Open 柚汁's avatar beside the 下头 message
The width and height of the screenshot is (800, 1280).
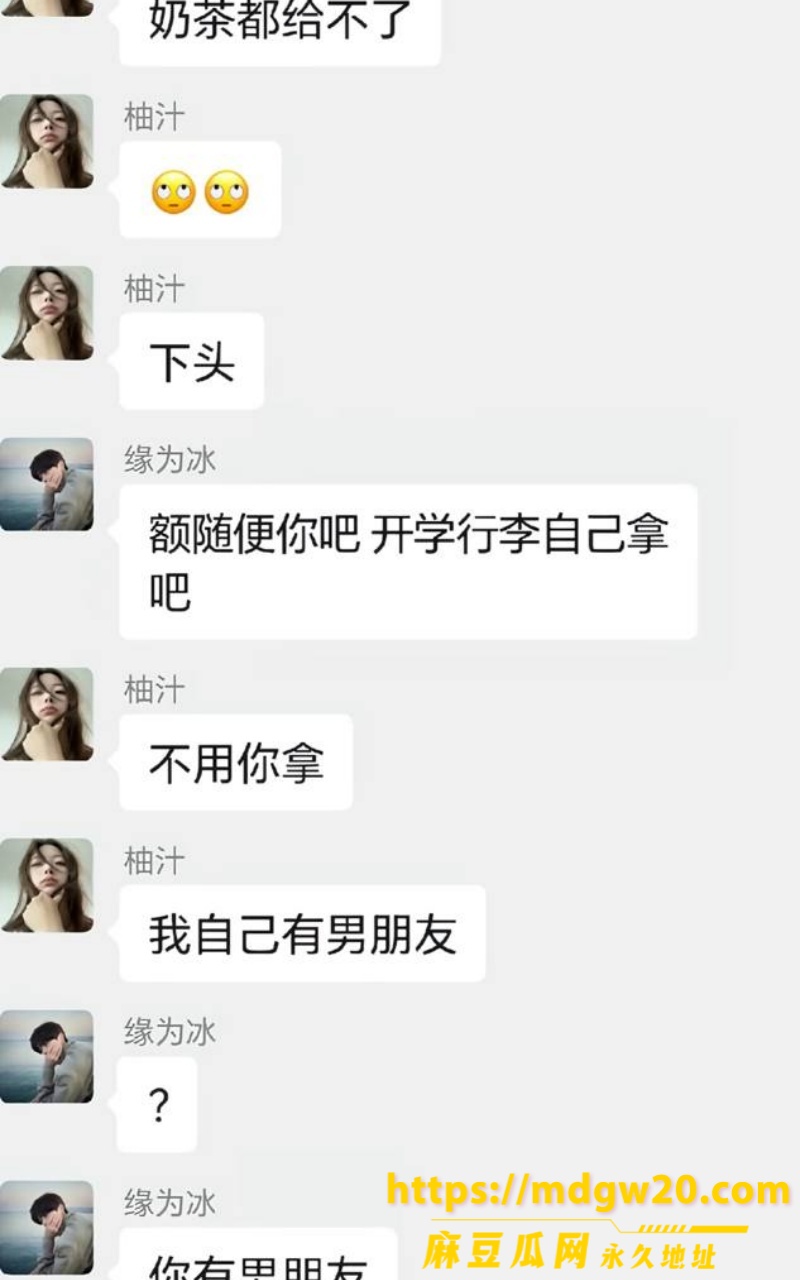[x=47, y=313]
